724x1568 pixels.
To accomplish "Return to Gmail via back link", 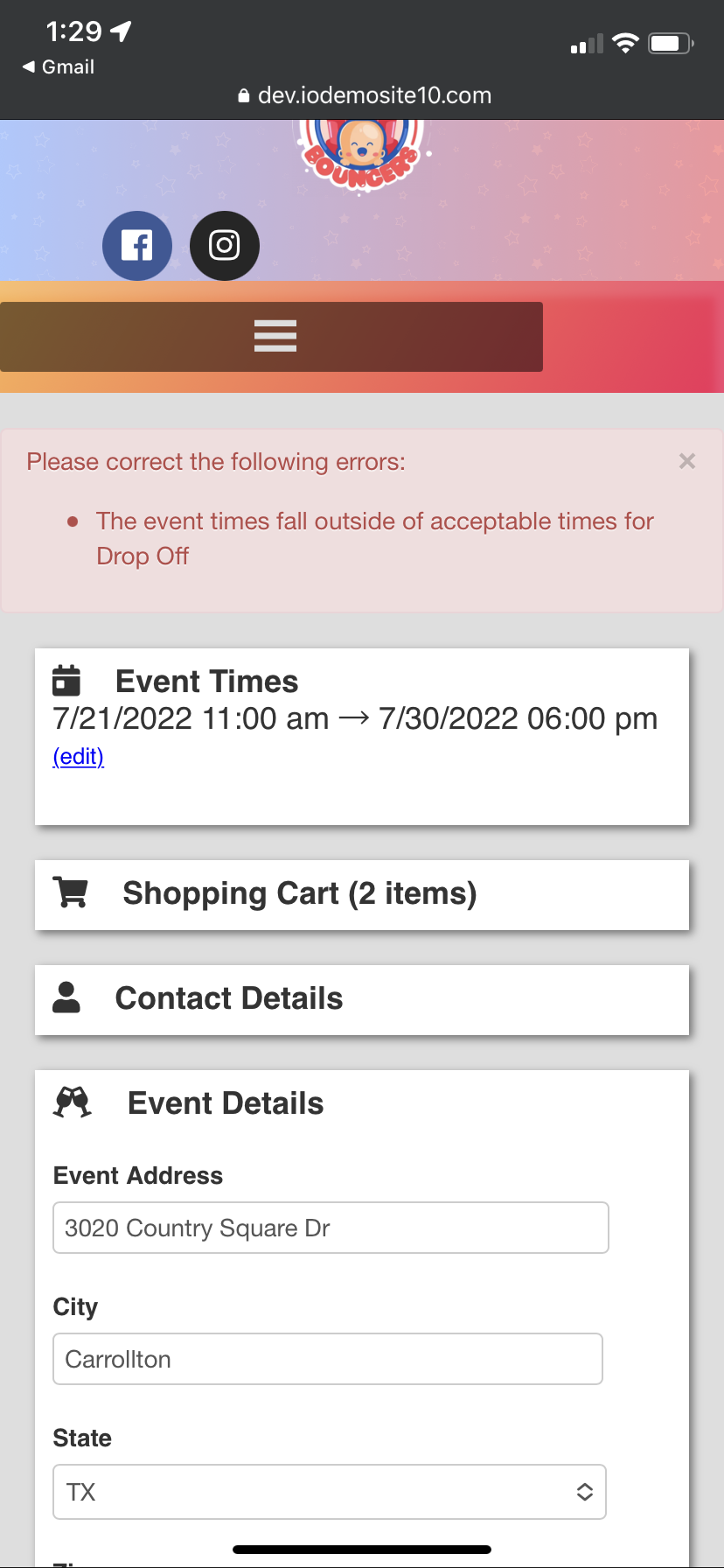I will pos(59,67).
